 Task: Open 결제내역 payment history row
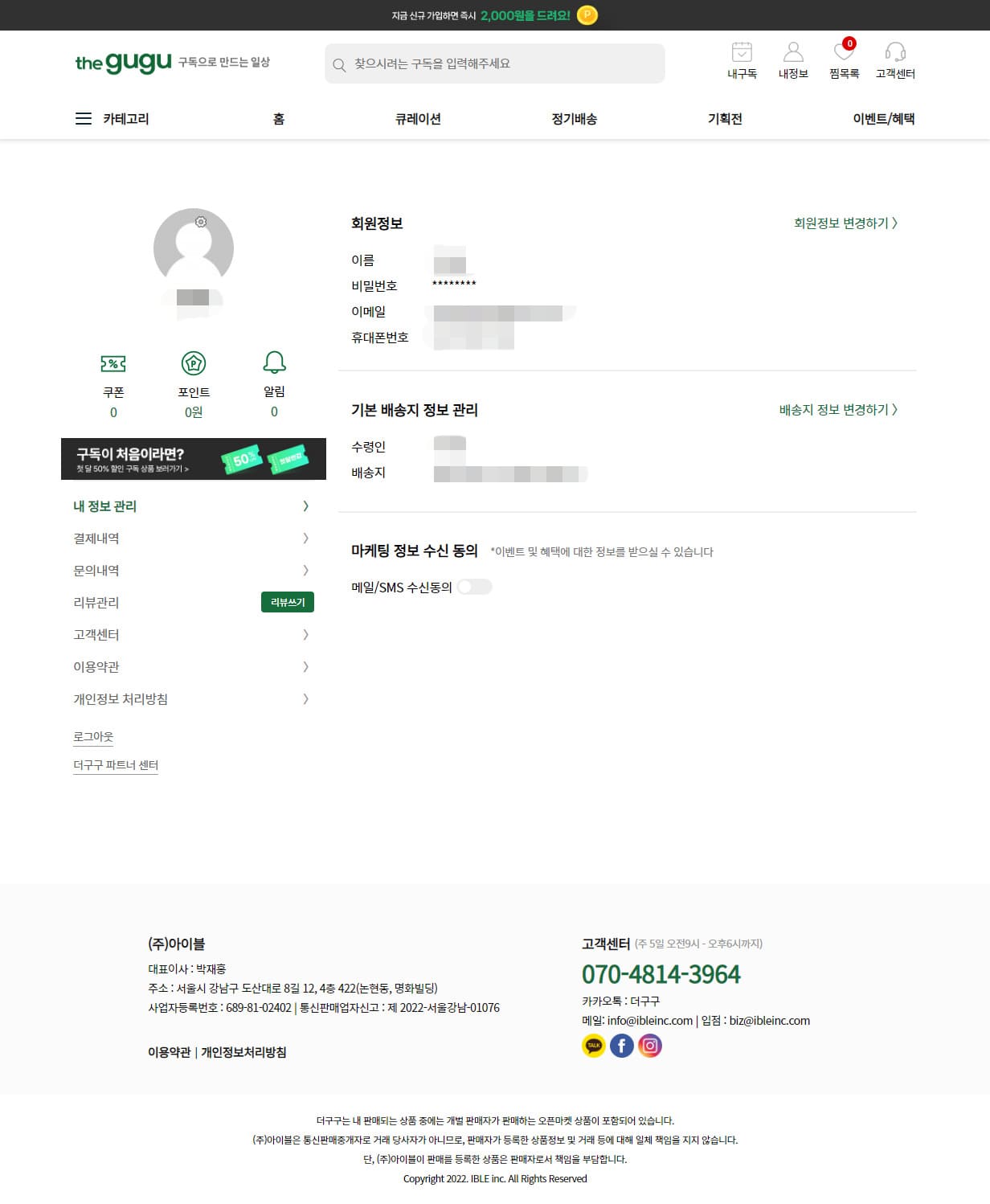[x=191, y=539]
